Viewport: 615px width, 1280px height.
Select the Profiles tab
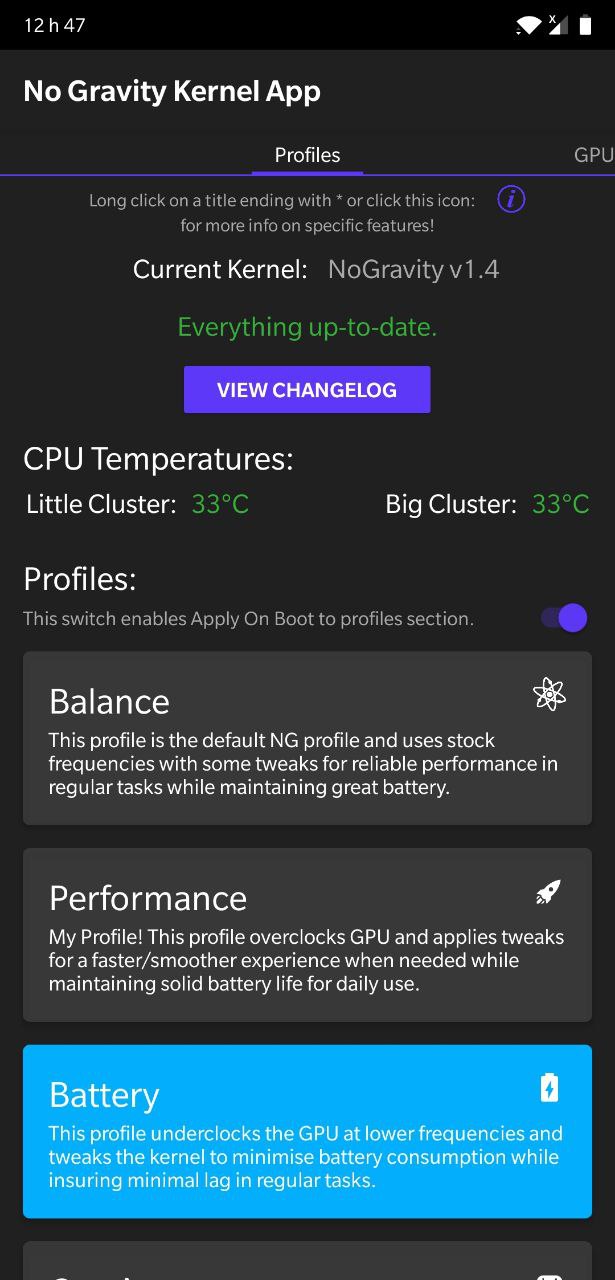pos(307,155)
